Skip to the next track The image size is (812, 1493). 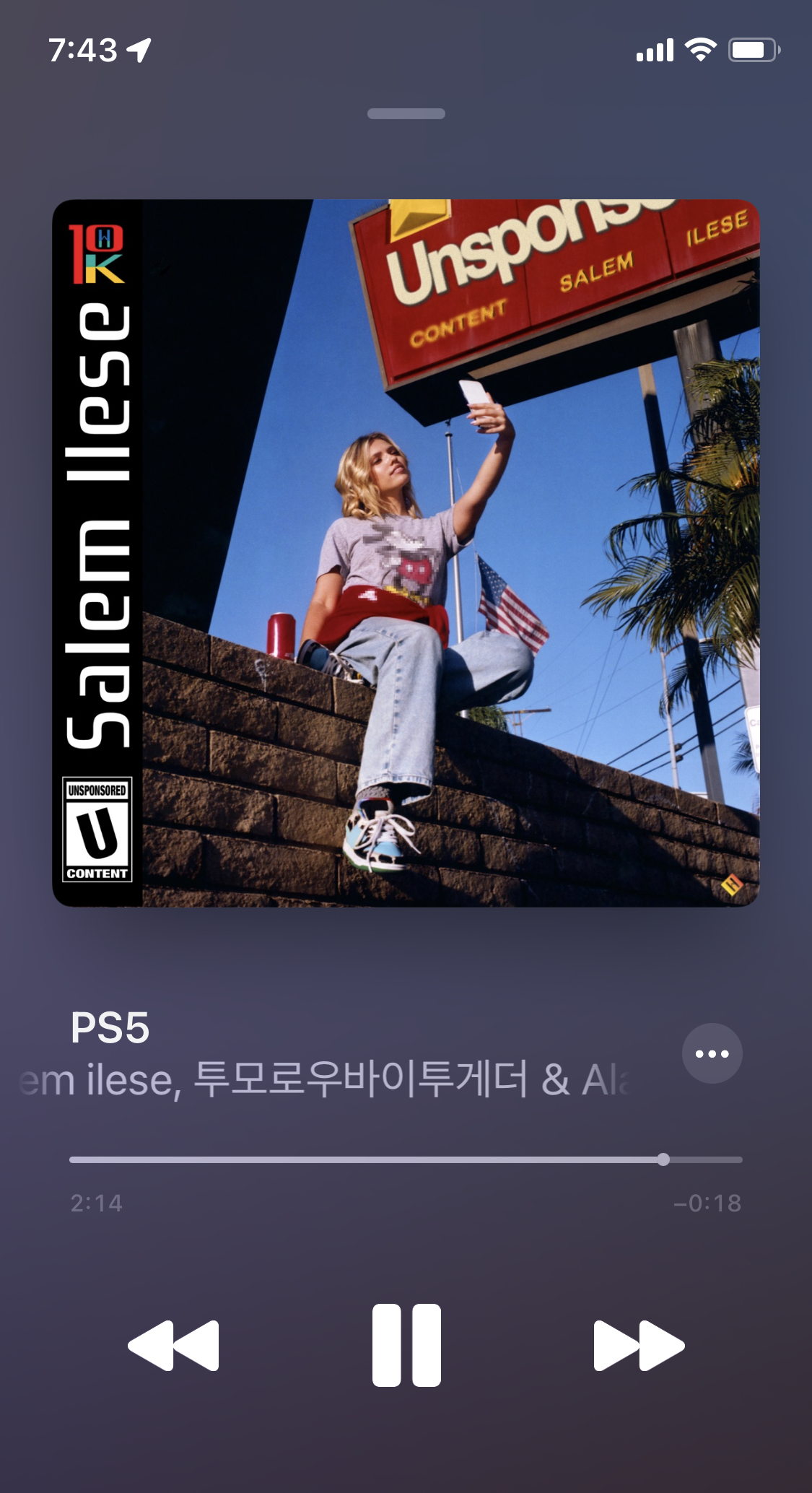[639, 1345]
